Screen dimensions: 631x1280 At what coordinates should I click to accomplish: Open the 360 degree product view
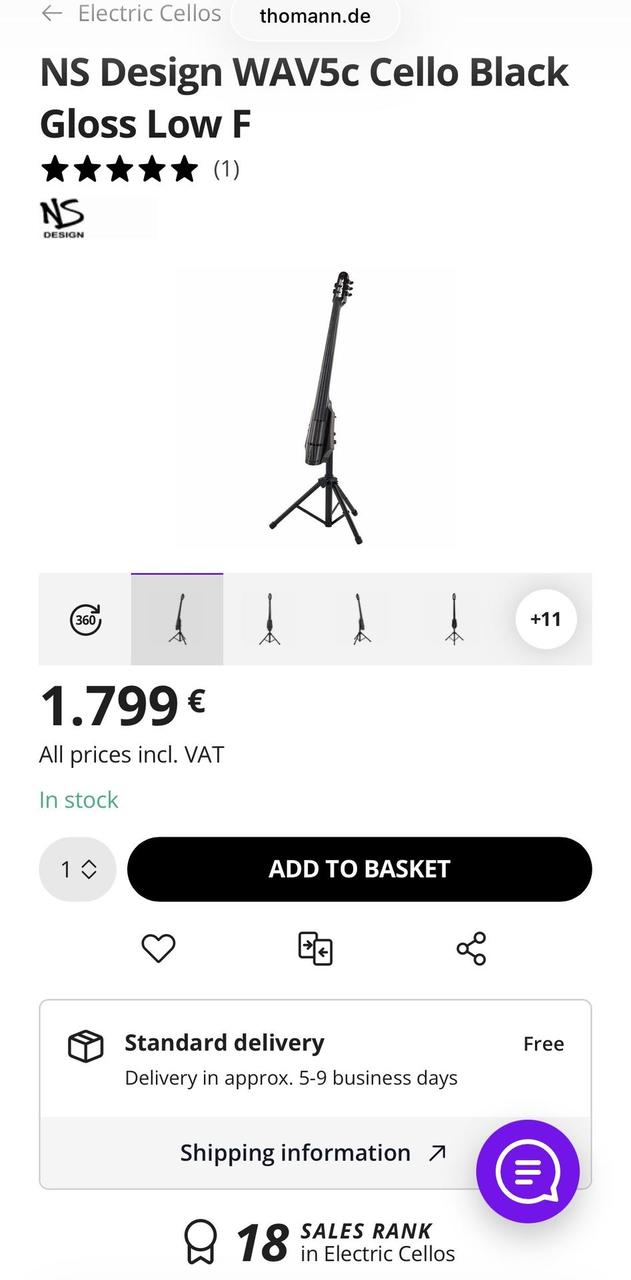(x=86, y=619)
